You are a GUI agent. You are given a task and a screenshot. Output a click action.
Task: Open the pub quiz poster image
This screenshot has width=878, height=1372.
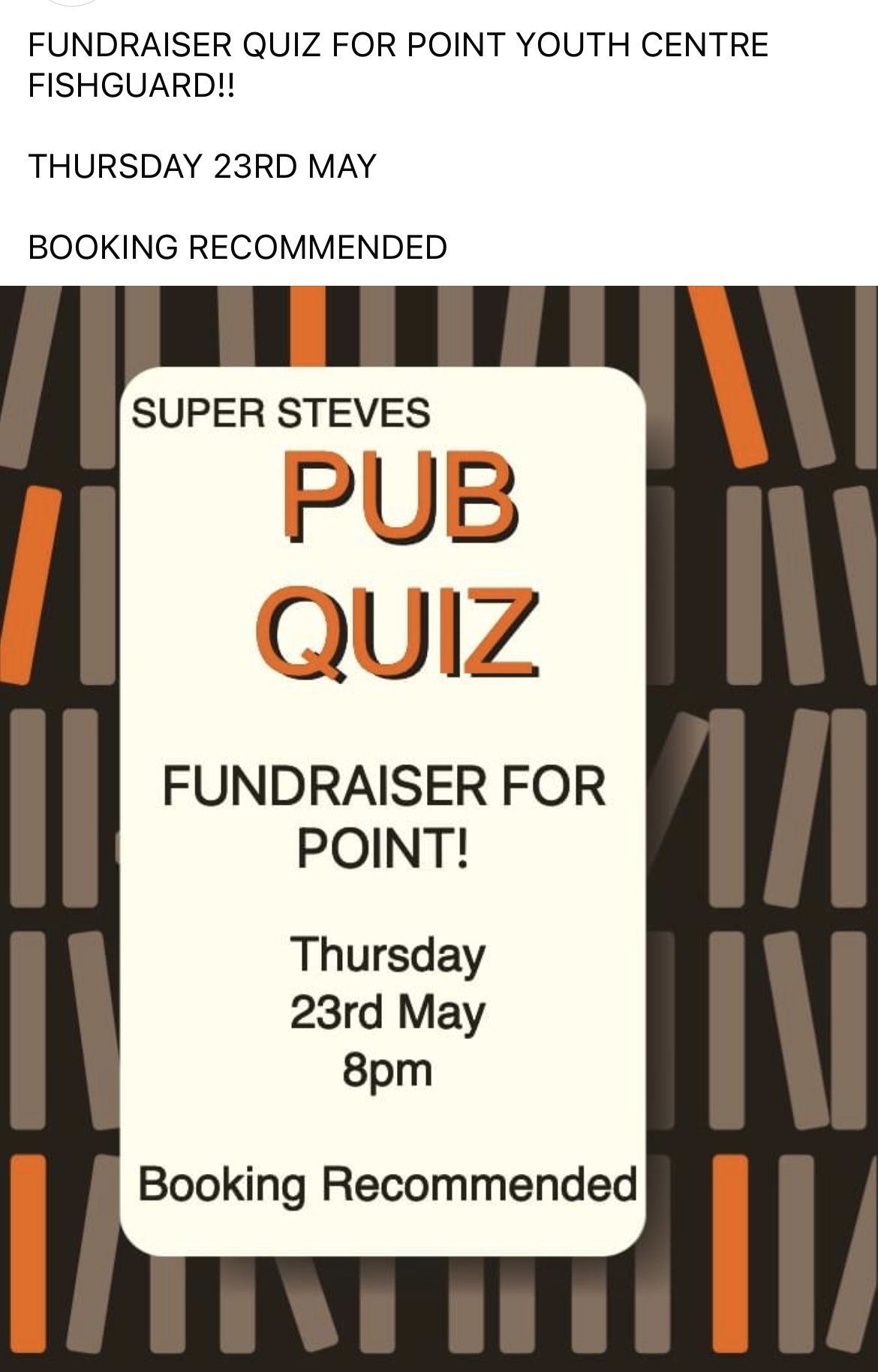click(439, 825)
